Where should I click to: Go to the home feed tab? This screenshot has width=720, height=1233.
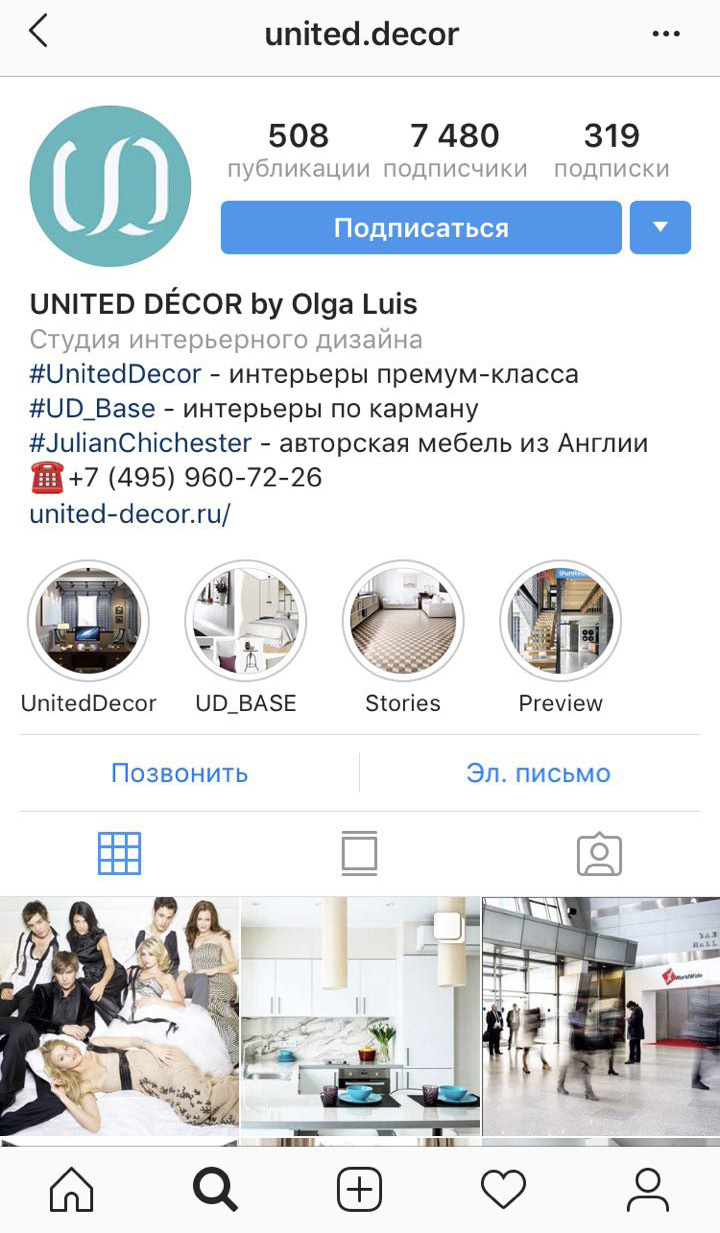(x=72, y=1190)
